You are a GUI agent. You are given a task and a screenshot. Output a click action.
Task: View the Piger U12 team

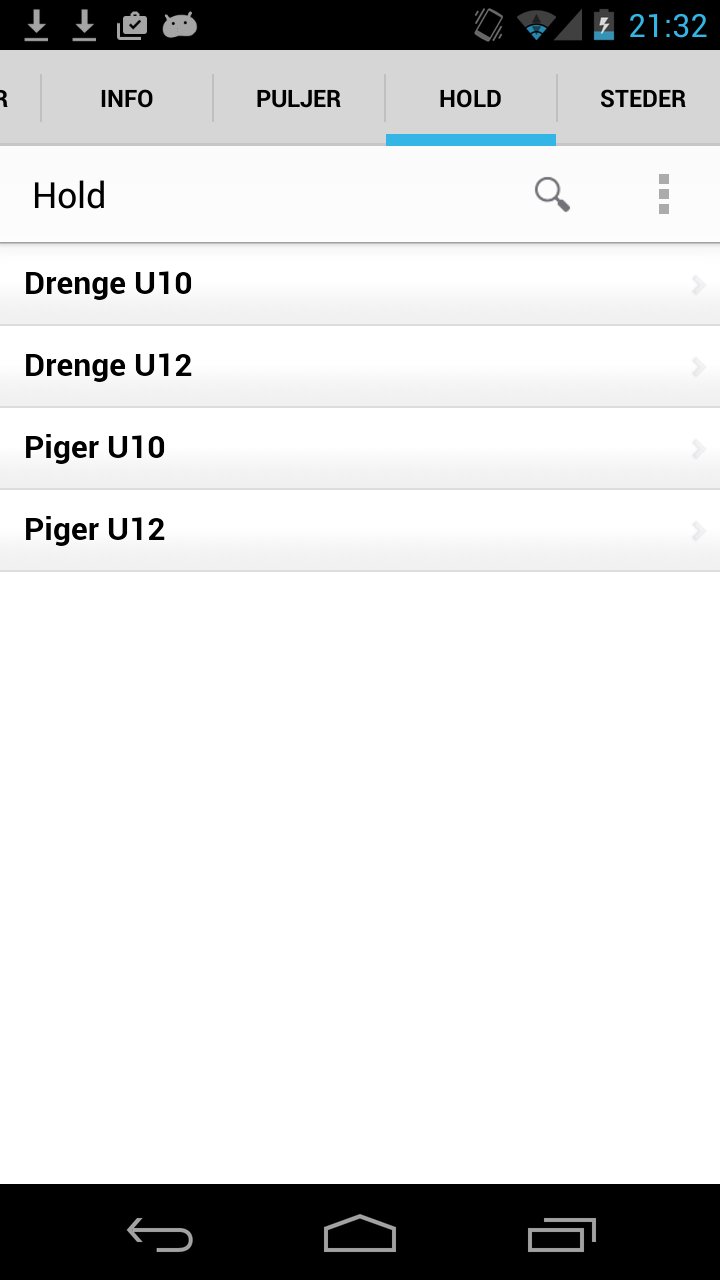tap(360, 530)
